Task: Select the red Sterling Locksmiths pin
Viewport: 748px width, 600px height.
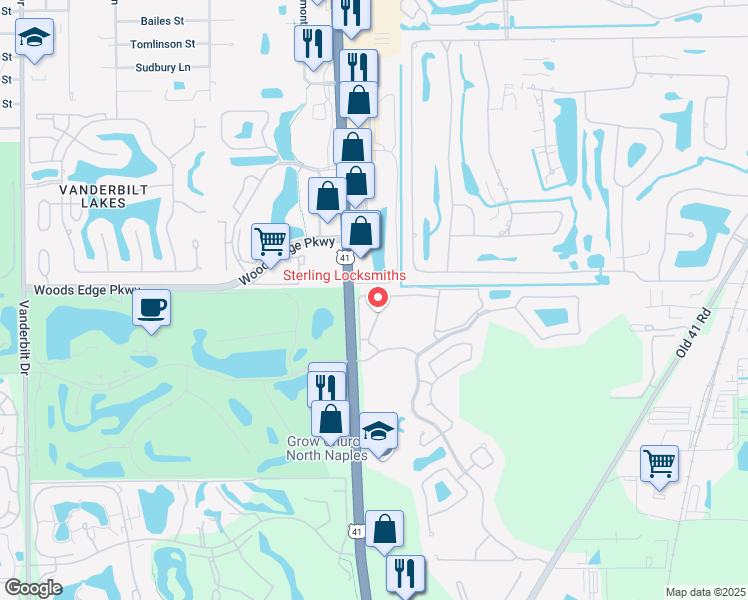Action: [378, 297]
